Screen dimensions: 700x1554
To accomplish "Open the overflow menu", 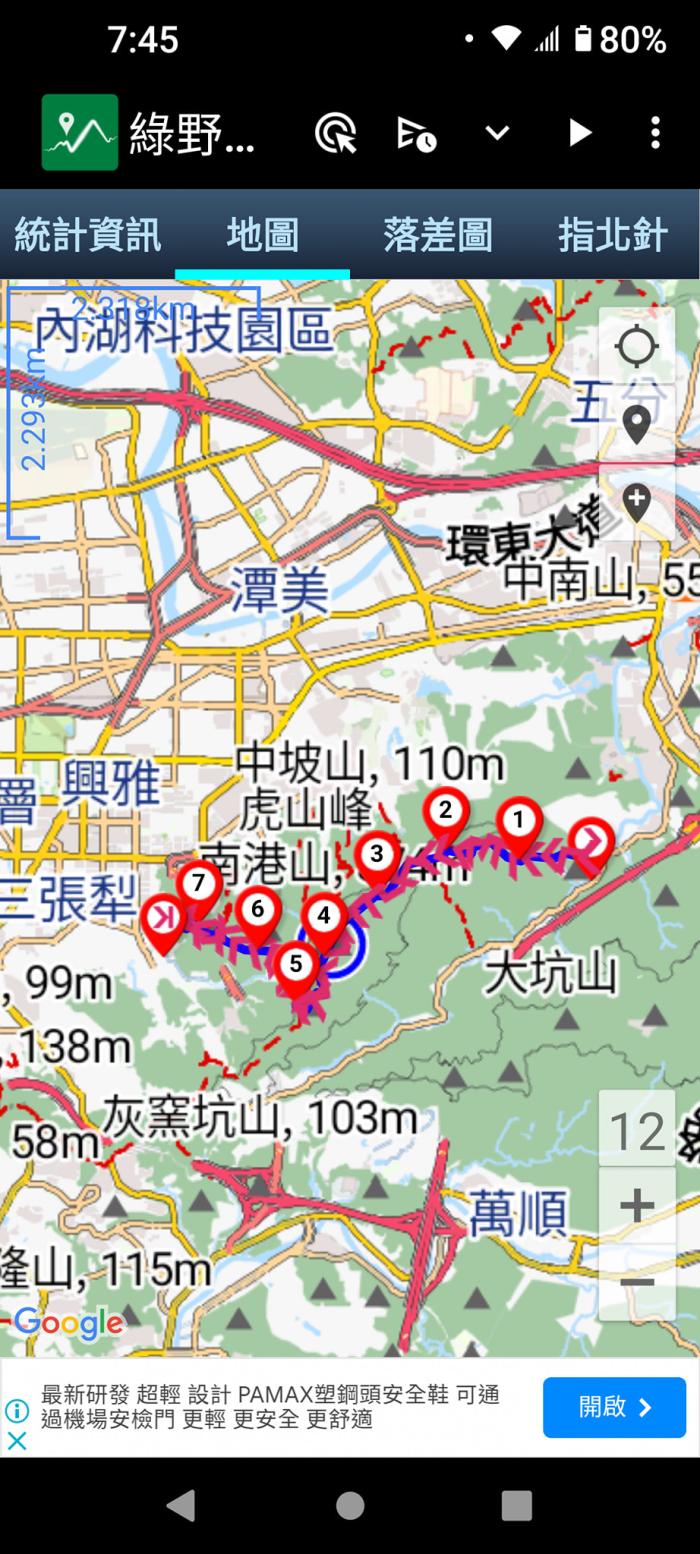I will [x=655, y=133].
